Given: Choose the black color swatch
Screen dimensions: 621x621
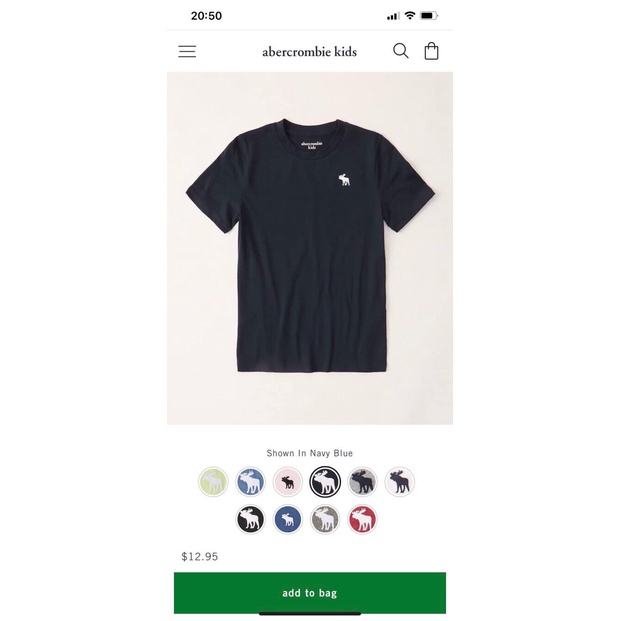Looking at the screenshot, I should 250,519.
